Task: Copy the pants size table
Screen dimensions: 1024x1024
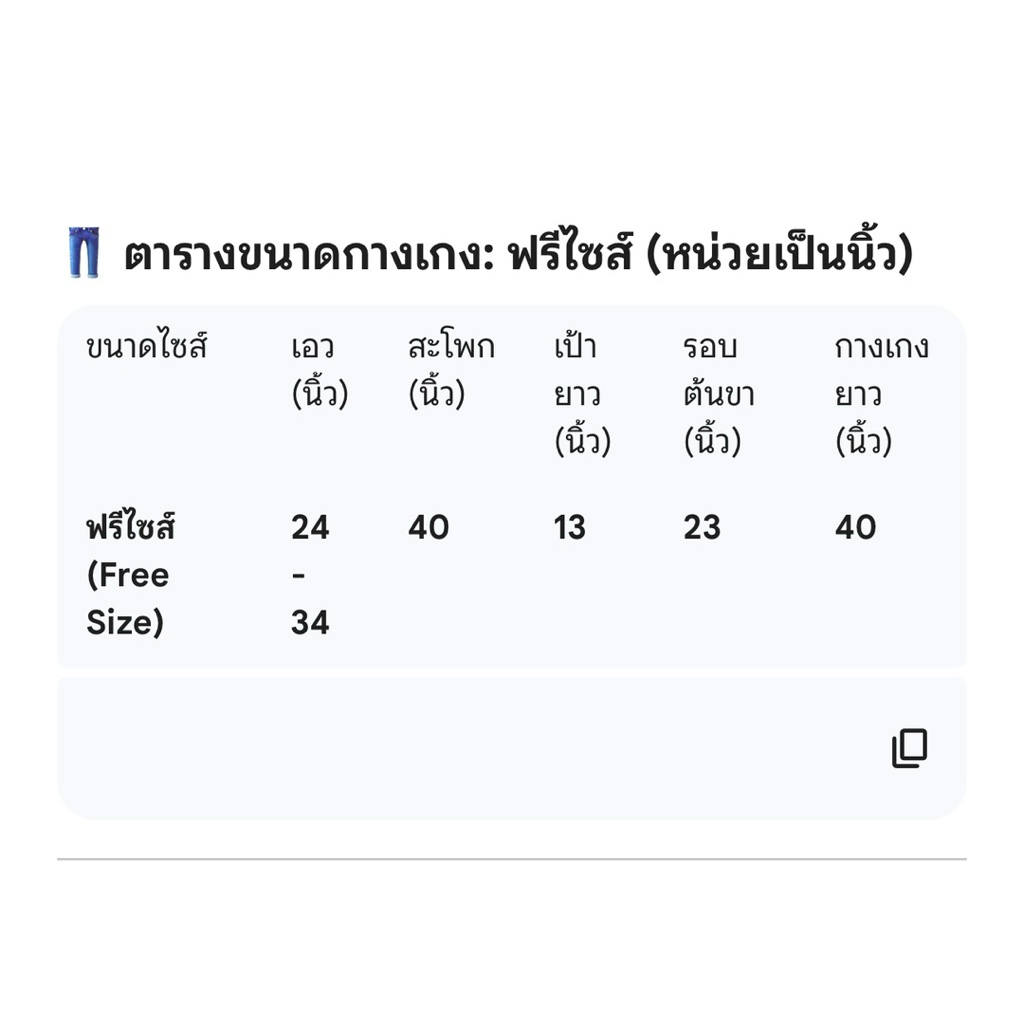Action: (909, 748)
